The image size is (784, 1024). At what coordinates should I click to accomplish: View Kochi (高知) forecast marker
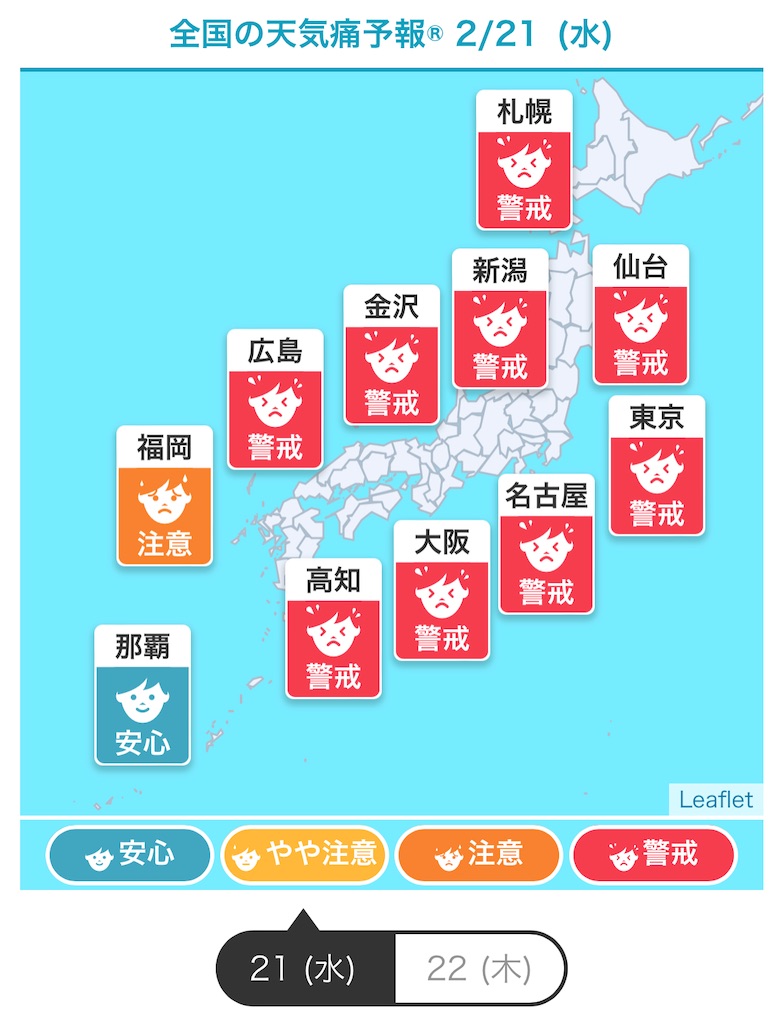click(333, 628)
